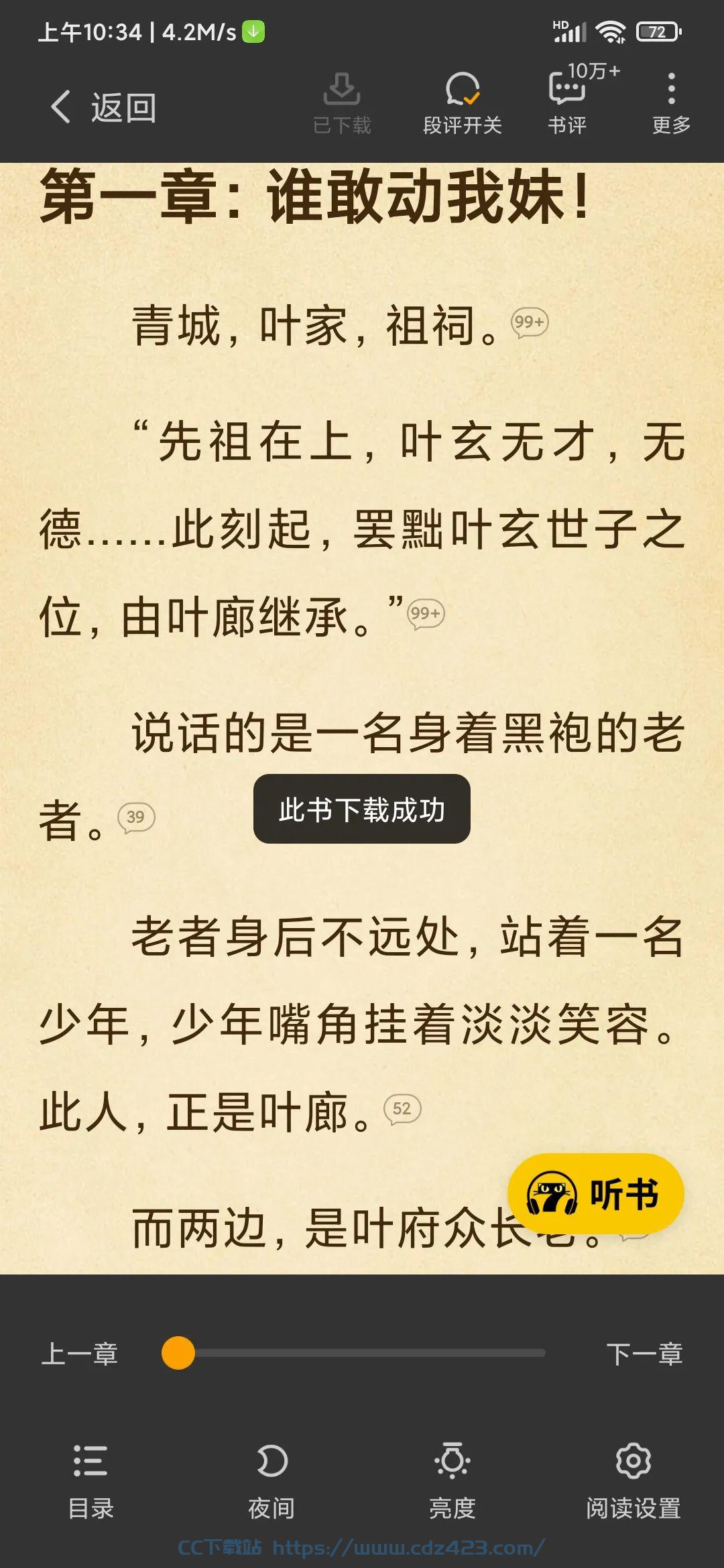This screenshot has width=724, height=1568.
Task: Start 听书 audiobook playback
Action: point(595,1193)
